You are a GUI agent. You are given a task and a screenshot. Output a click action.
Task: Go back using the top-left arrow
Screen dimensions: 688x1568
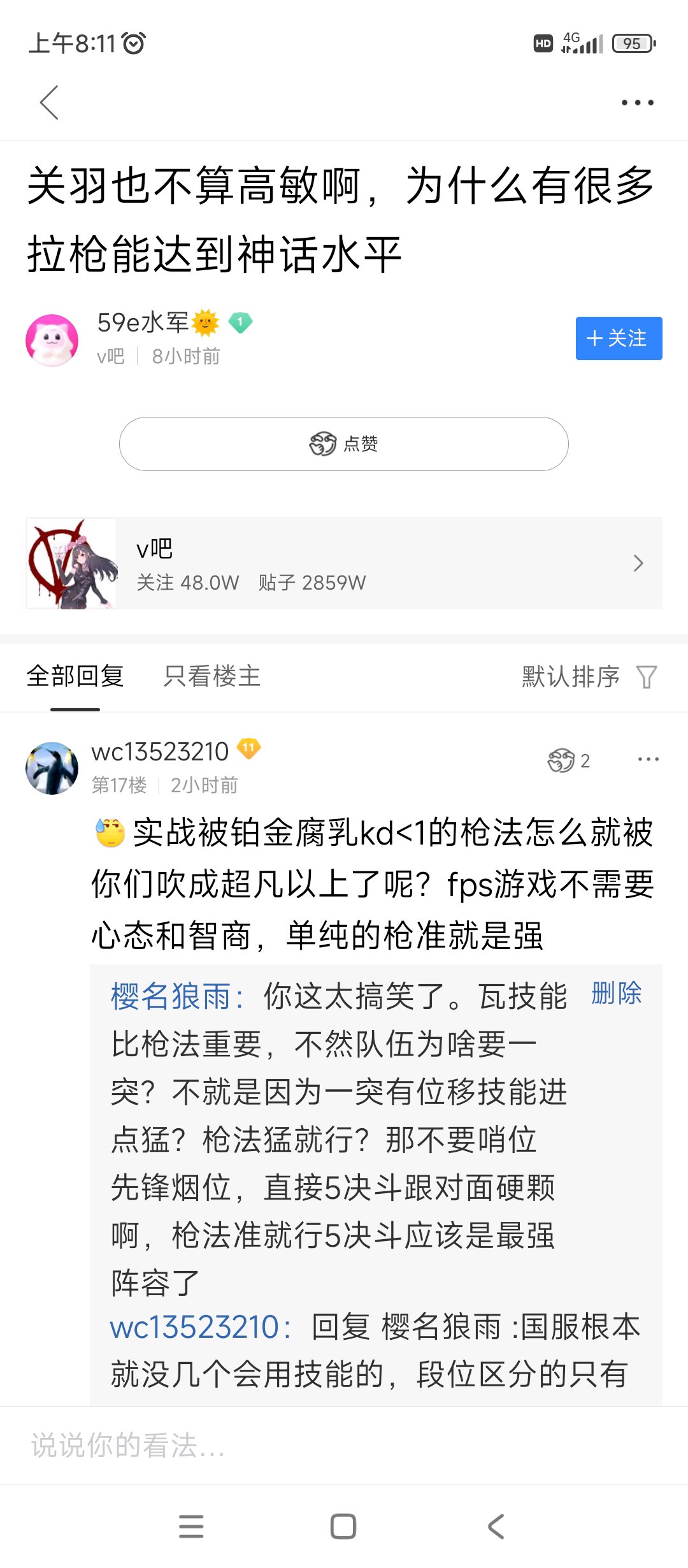[50, 103]
